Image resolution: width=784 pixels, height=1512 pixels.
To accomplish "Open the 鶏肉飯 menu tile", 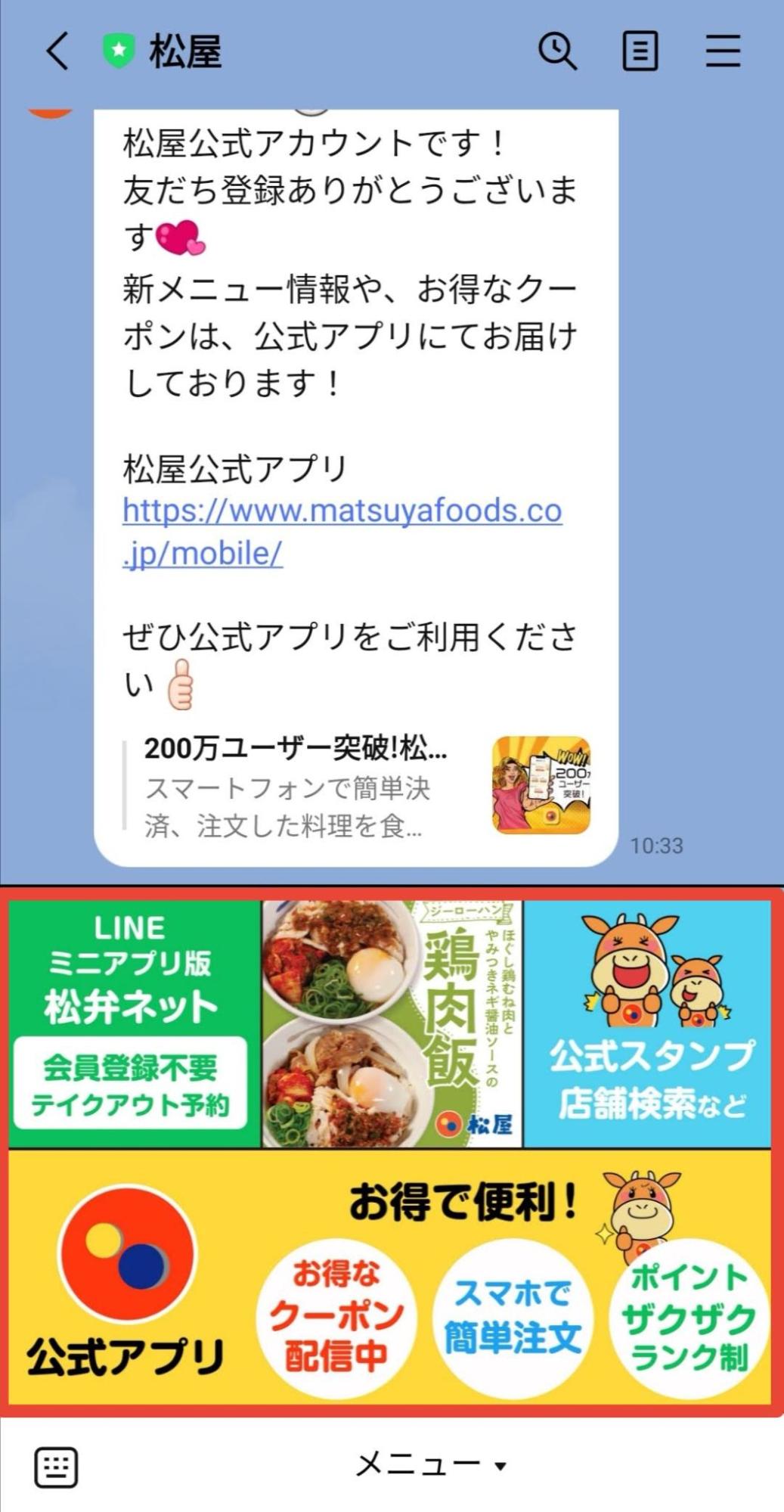I will tap(392, 1023).
